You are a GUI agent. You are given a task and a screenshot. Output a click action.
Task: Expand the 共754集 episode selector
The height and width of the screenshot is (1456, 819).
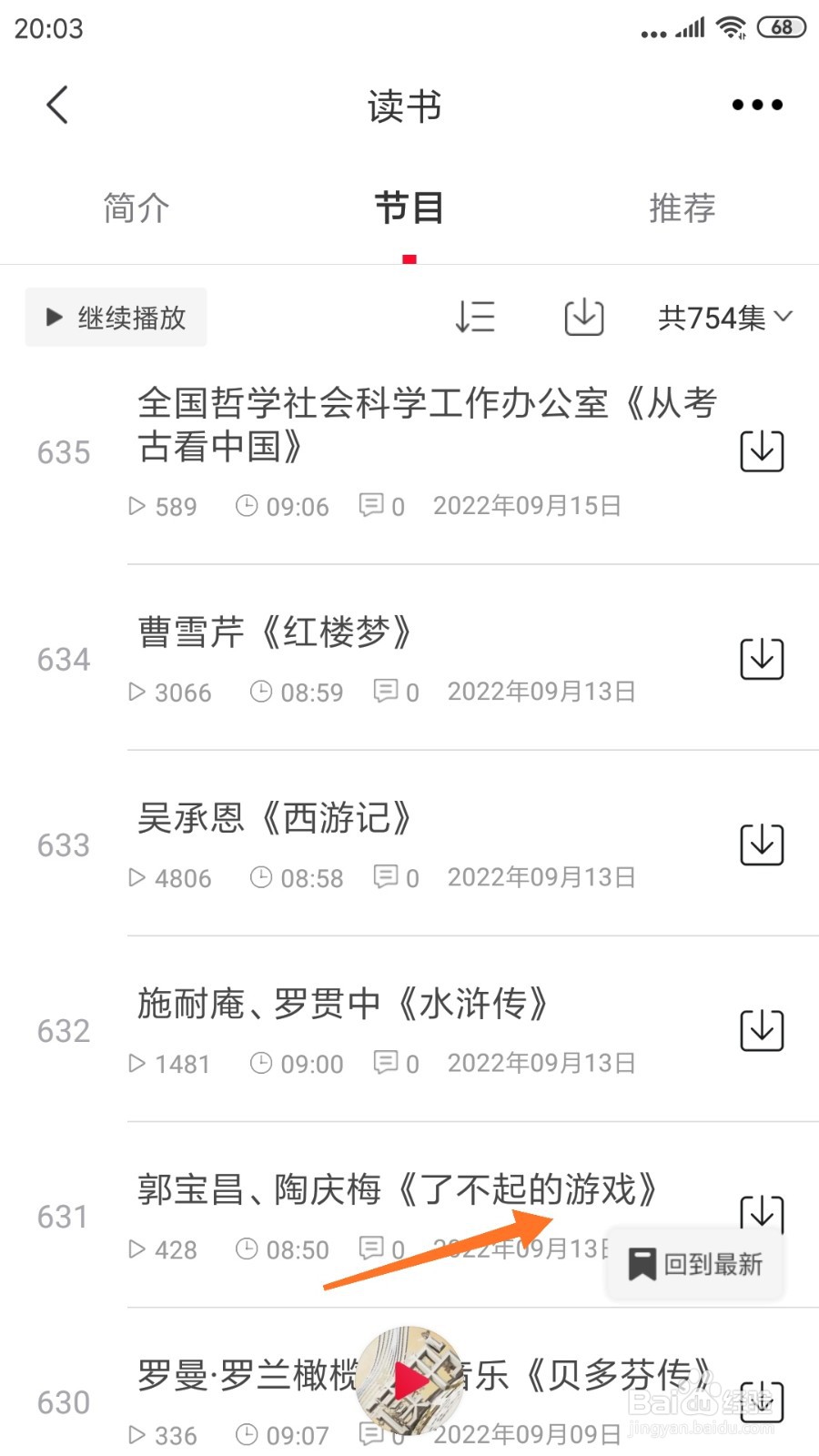725,318
